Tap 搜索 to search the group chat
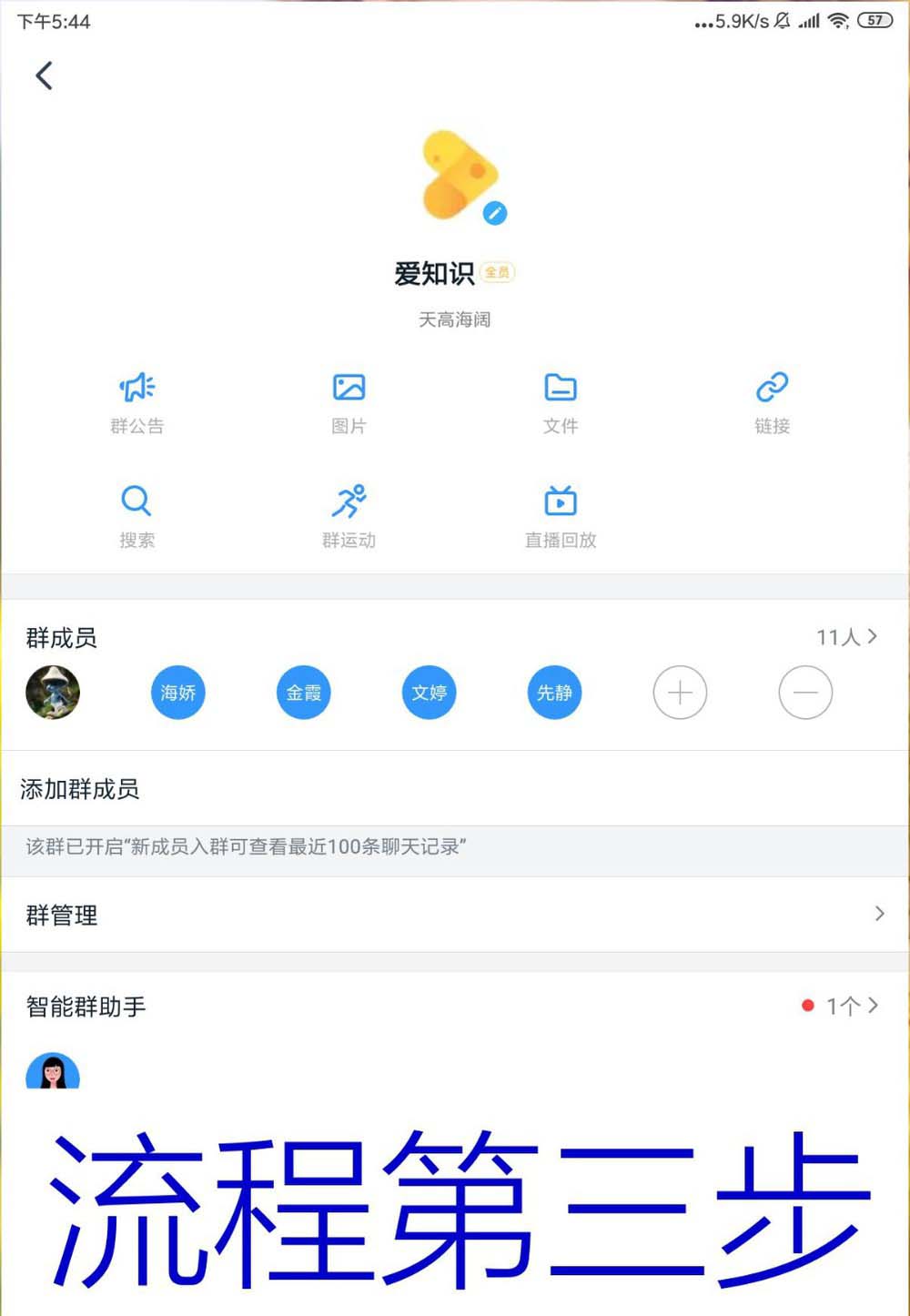910x1316 pixels. coord(136,515)
